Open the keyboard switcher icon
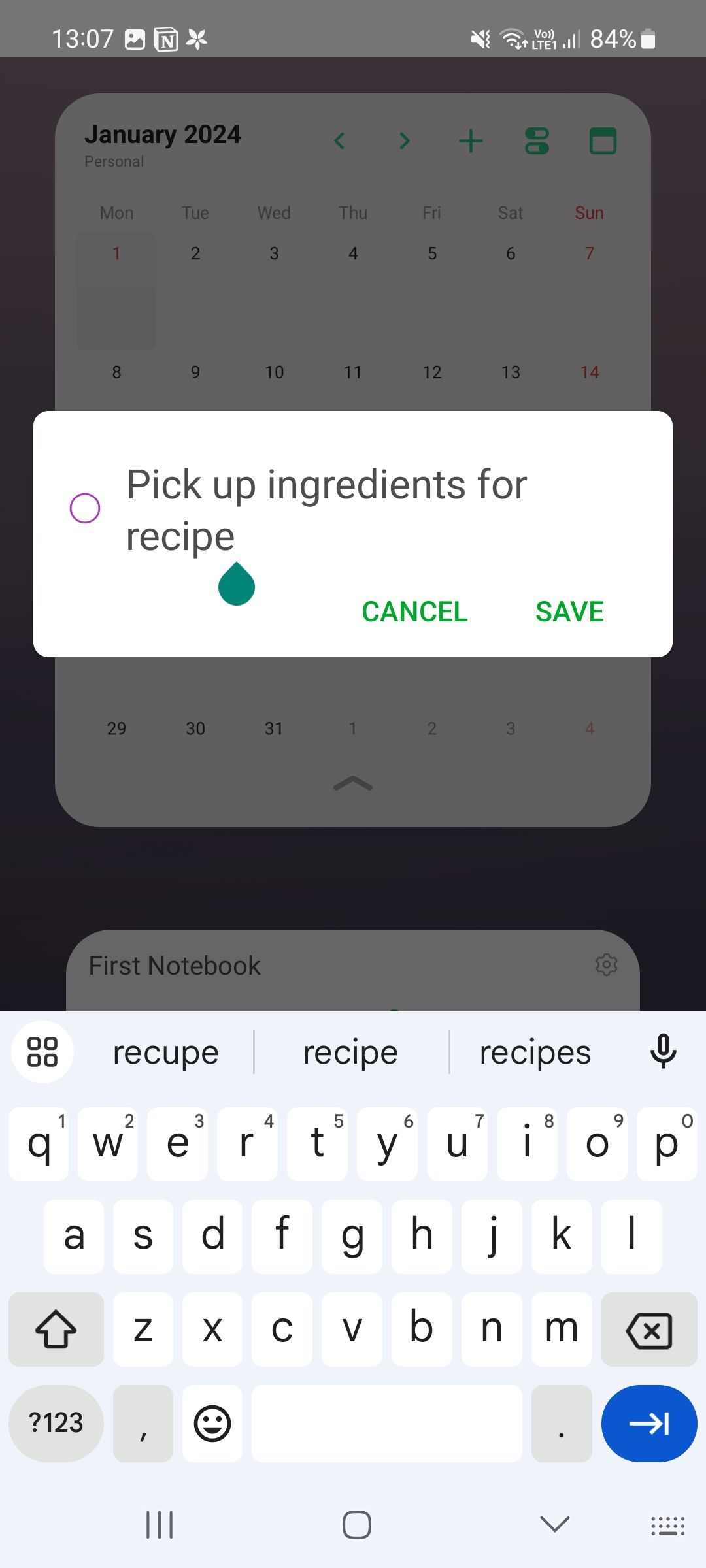The width and height of the screenshot is (706, 1568). [667, 1525]
